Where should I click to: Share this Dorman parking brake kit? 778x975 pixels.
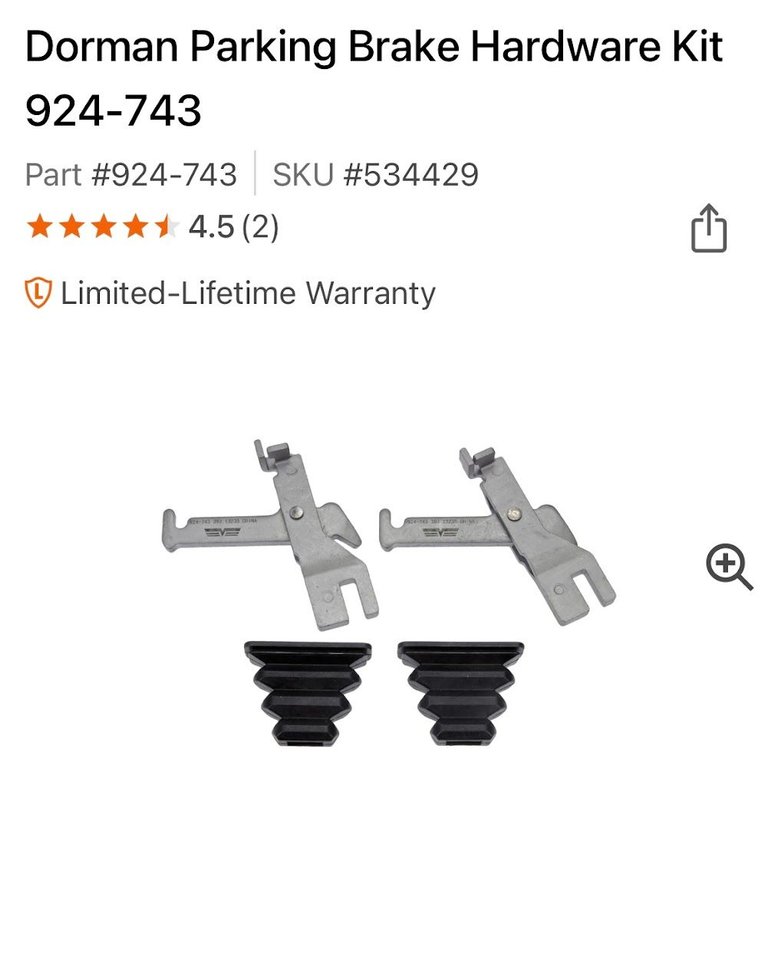pyautogui.click(x=708, y=228)
